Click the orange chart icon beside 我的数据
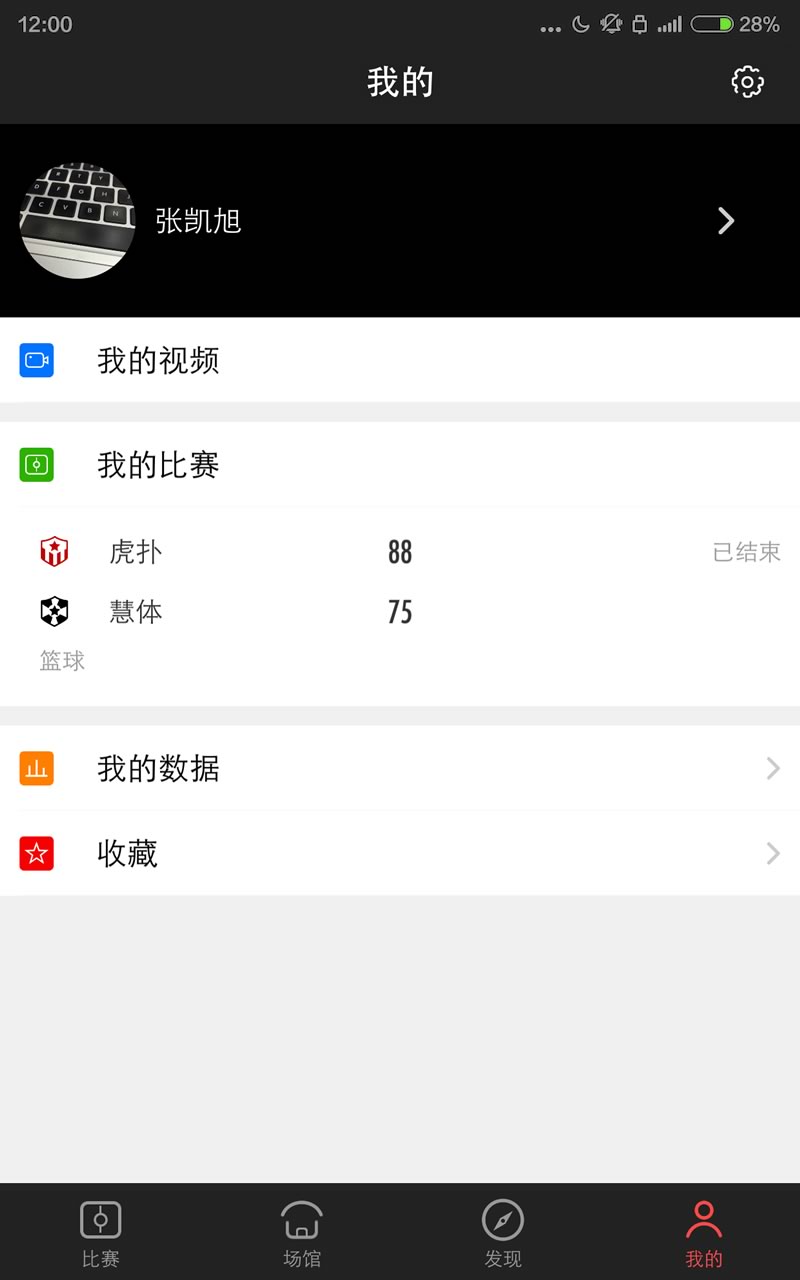The height and width of the screenshot is (1280, 800). pos(36,768)
